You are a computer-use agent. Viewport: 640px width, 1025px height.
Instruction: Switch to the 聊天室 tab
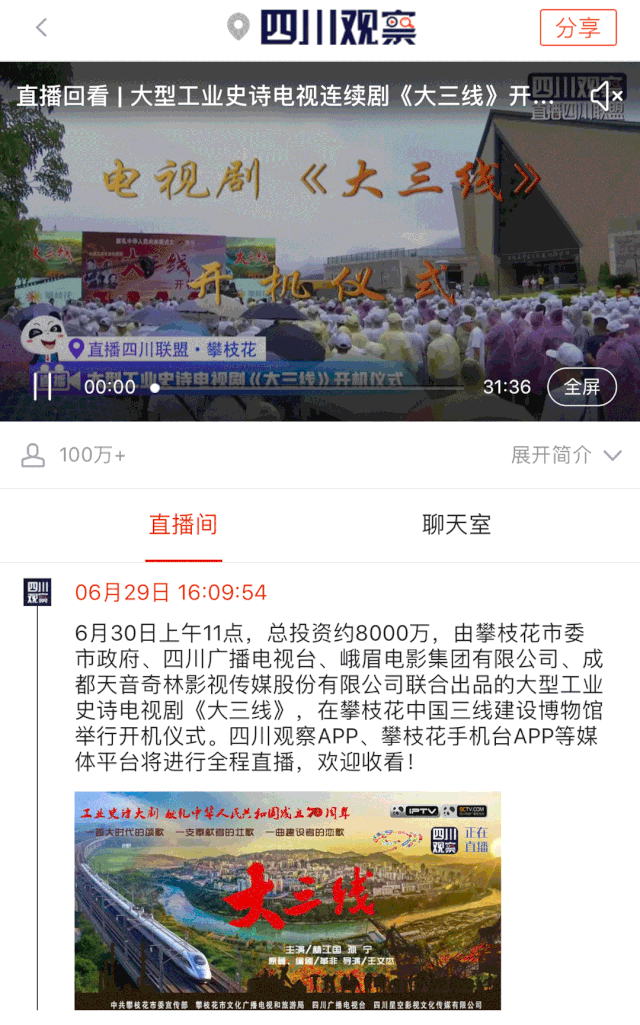pos(456,524)
